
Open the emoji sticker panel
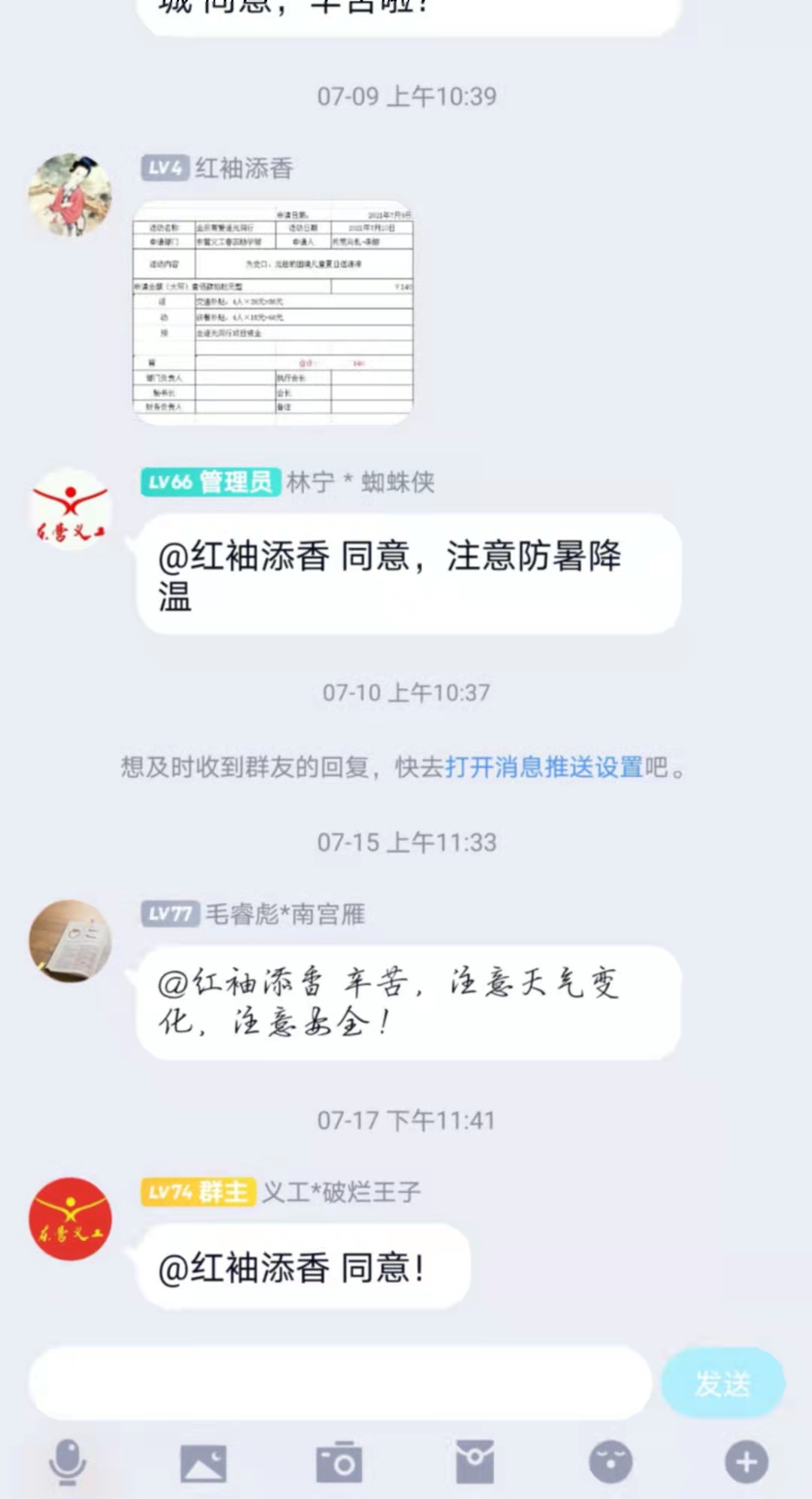pyautogui.click(x=610, y=1462)
